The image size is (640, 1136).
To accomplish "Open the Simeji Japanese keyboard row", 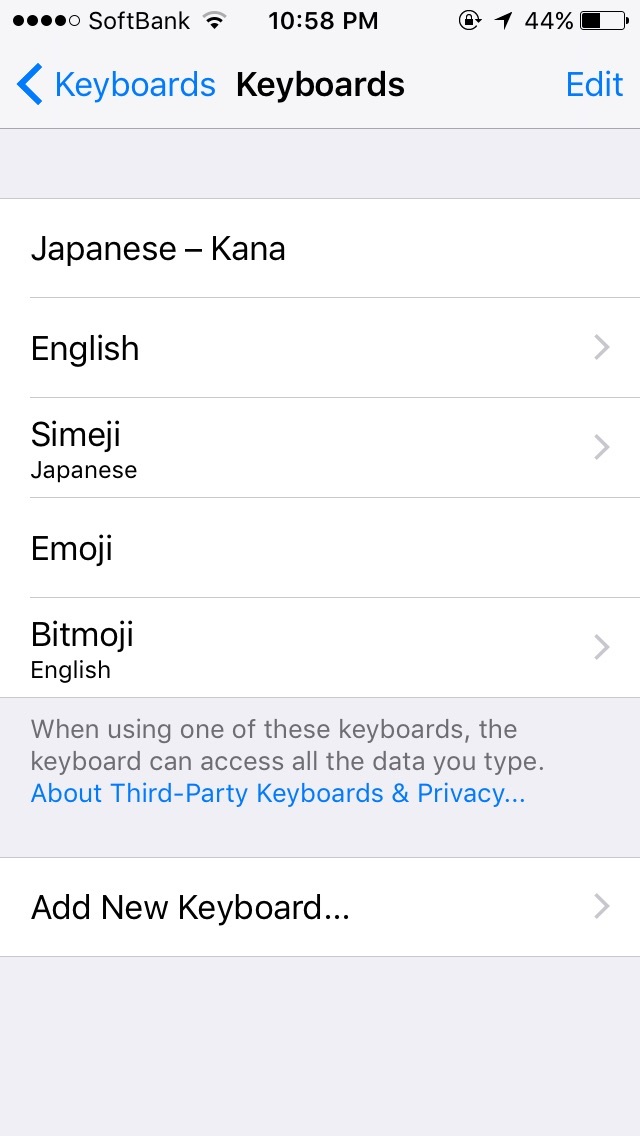I will (x=320, y=448).
